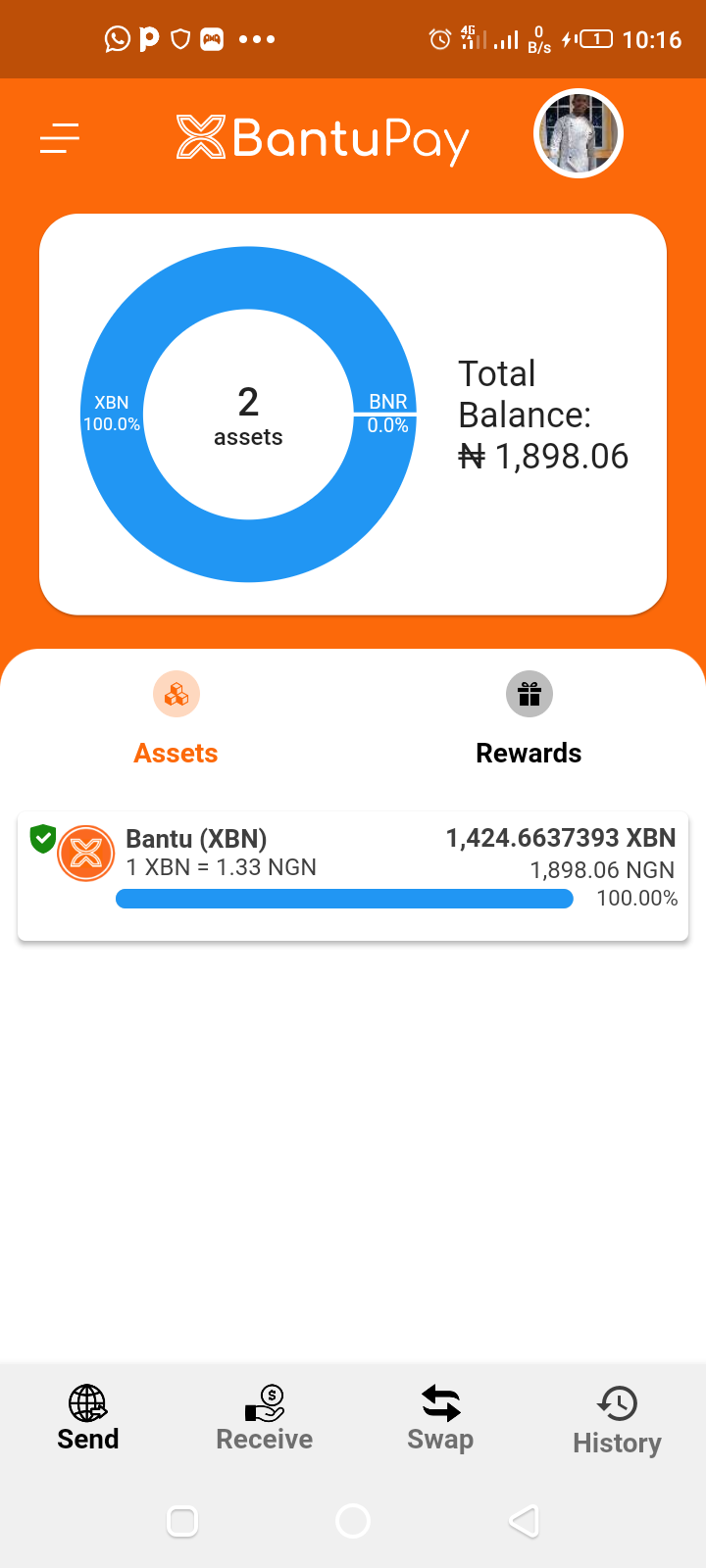Switch to the Assets tab
This screenshot has width=706, height=1568.
(x=176, y=719)
